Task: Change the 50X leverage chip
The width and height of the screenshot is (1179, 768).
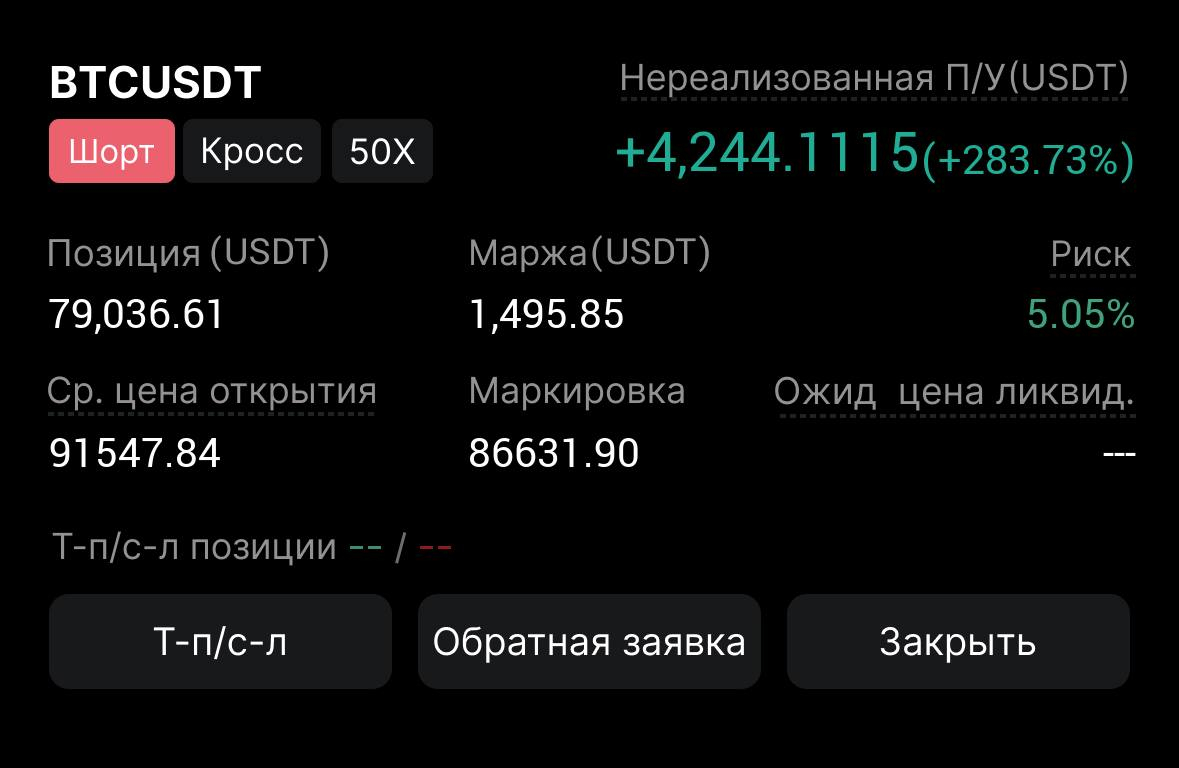Action: pyautogui.click(x=382, y=151)
